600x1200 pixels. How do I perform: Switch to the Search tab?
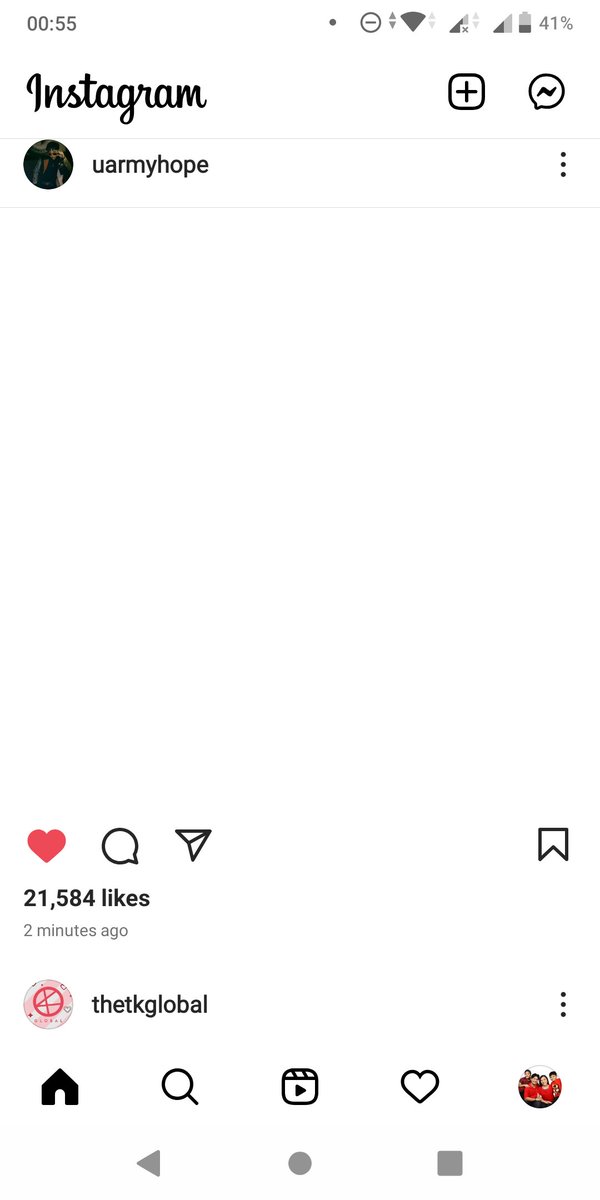[x=180, y=1086]
